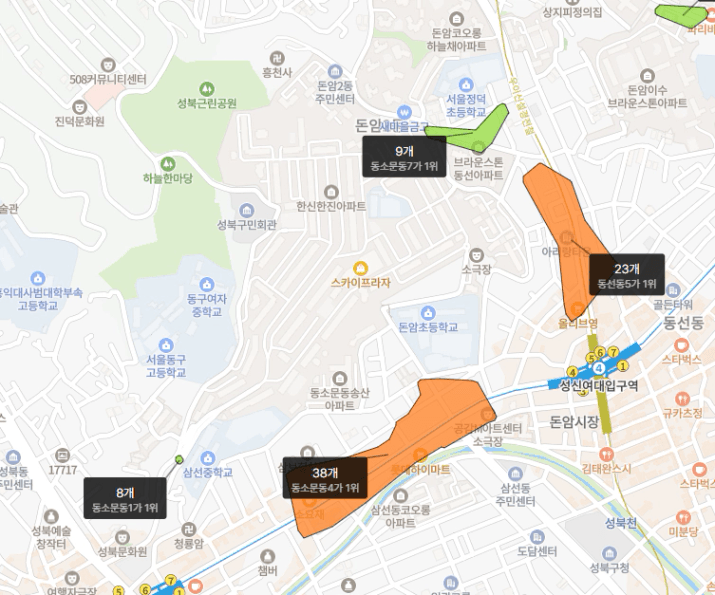Open the 8개 동소문동1가 1위 label
The image size is (715, 595).
coord(125,498)
